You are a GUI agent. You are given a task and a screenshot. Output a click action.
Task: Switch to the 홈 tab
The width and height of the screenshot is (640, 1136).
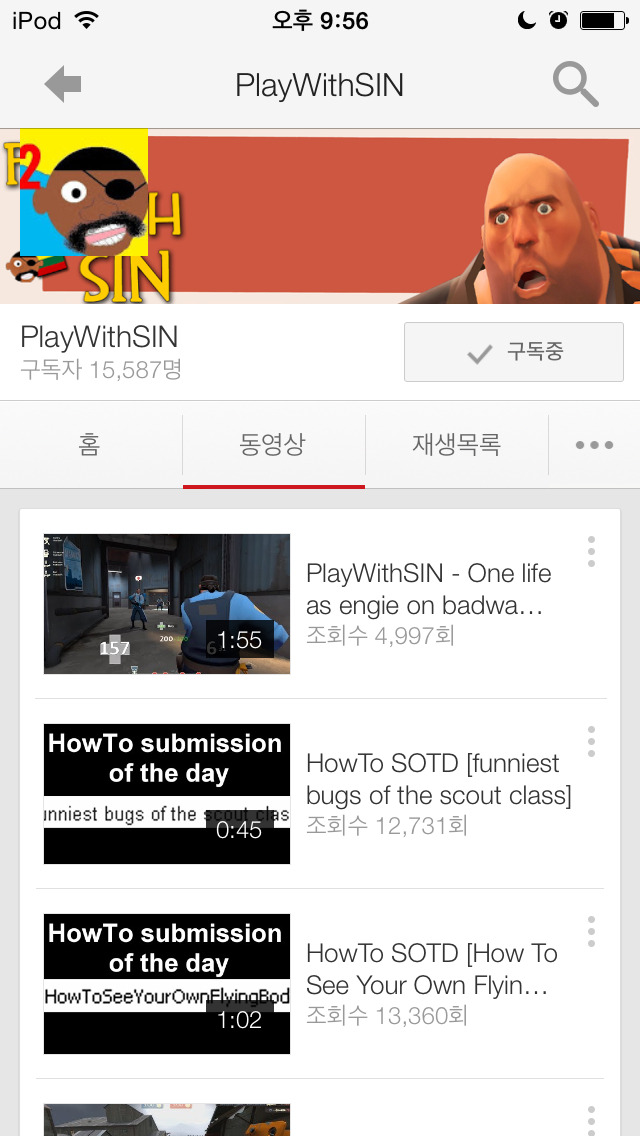coord(90,445)
